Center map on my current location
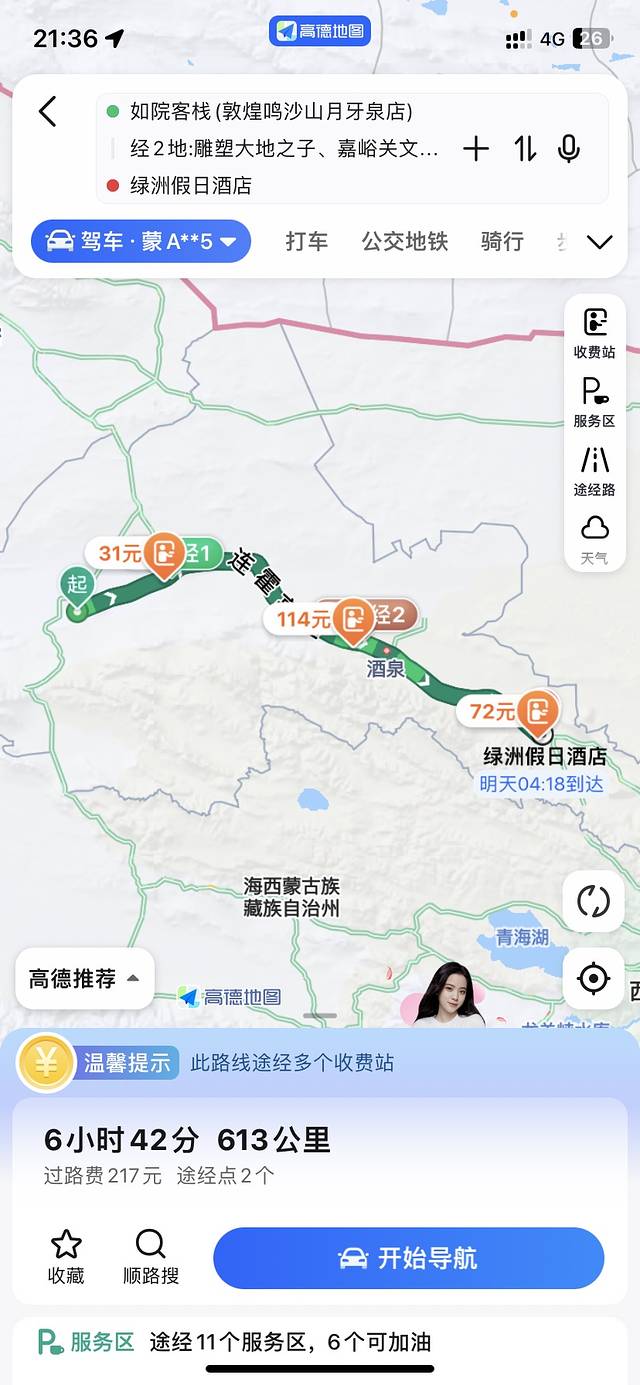Viewport: 640px width, 1385px height. coord(593,977)
